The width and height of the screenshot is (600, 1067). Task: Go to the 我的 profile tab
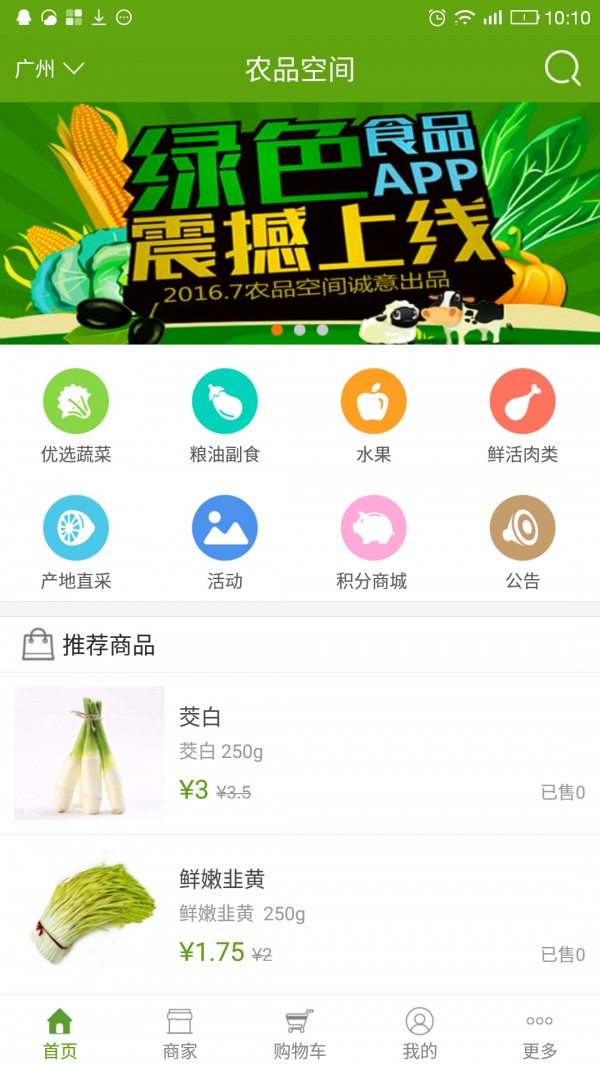tap(420, 1034)
